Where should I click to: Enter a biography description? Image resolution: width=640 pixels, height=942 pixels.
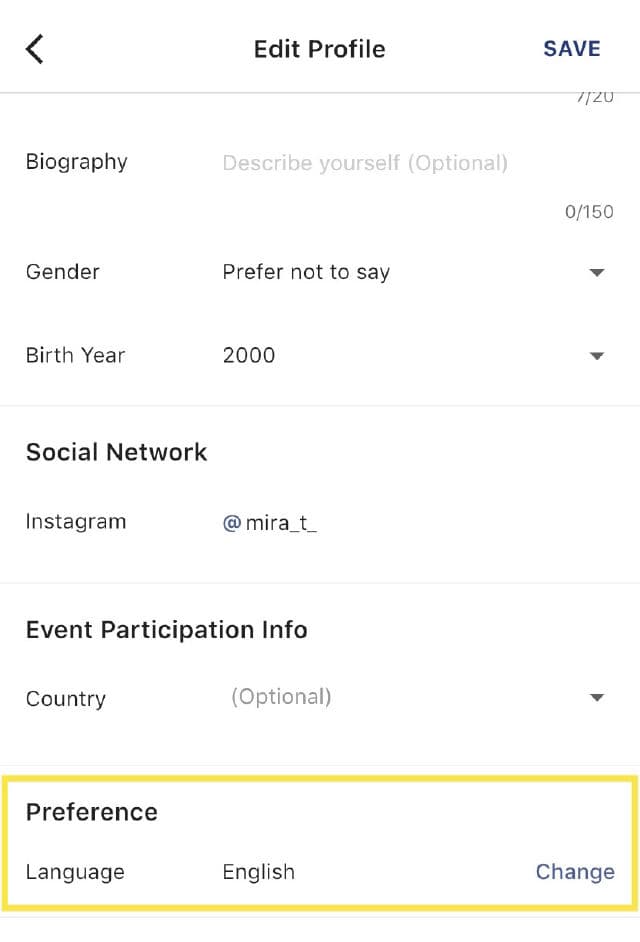coord(365,163)
